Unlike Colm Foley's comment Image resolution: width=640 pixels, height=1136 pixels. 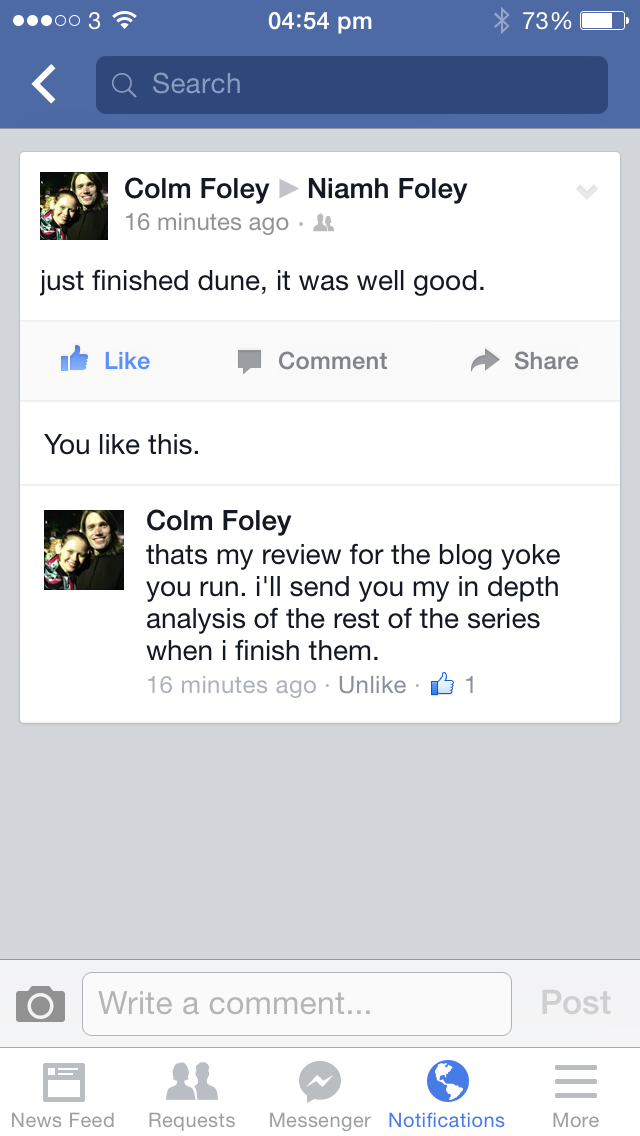pyautogui.click(x=372, y=685)
